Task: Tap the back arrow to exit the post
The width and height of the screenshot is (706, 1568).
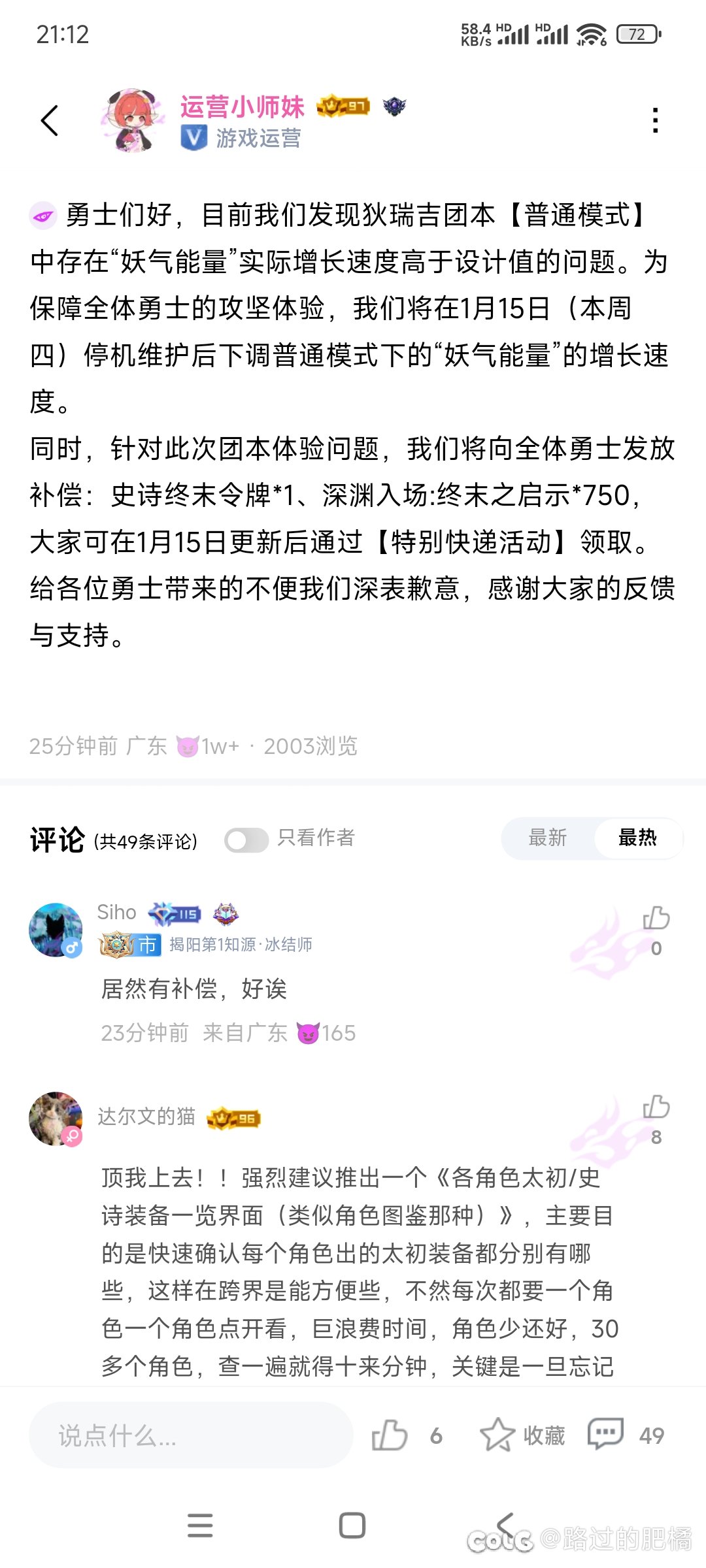Action: [x=50, y=121]
